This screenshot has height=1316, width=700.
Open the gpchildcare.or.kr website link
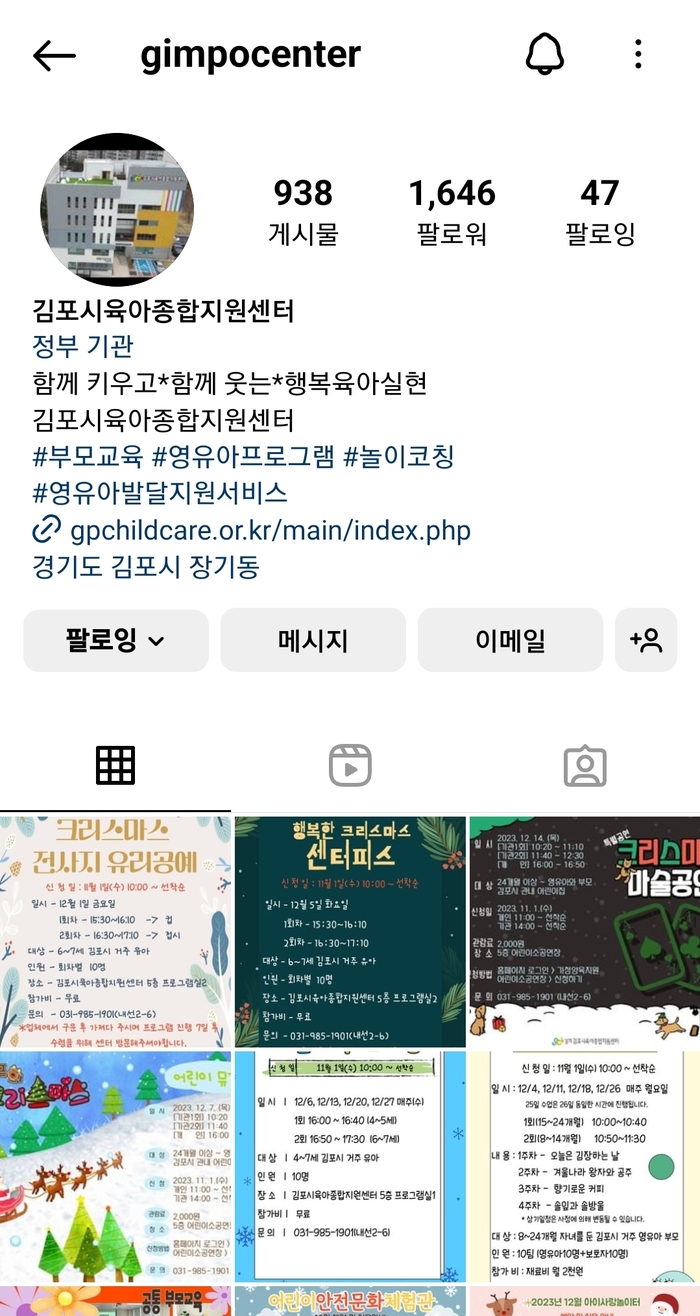268,530
